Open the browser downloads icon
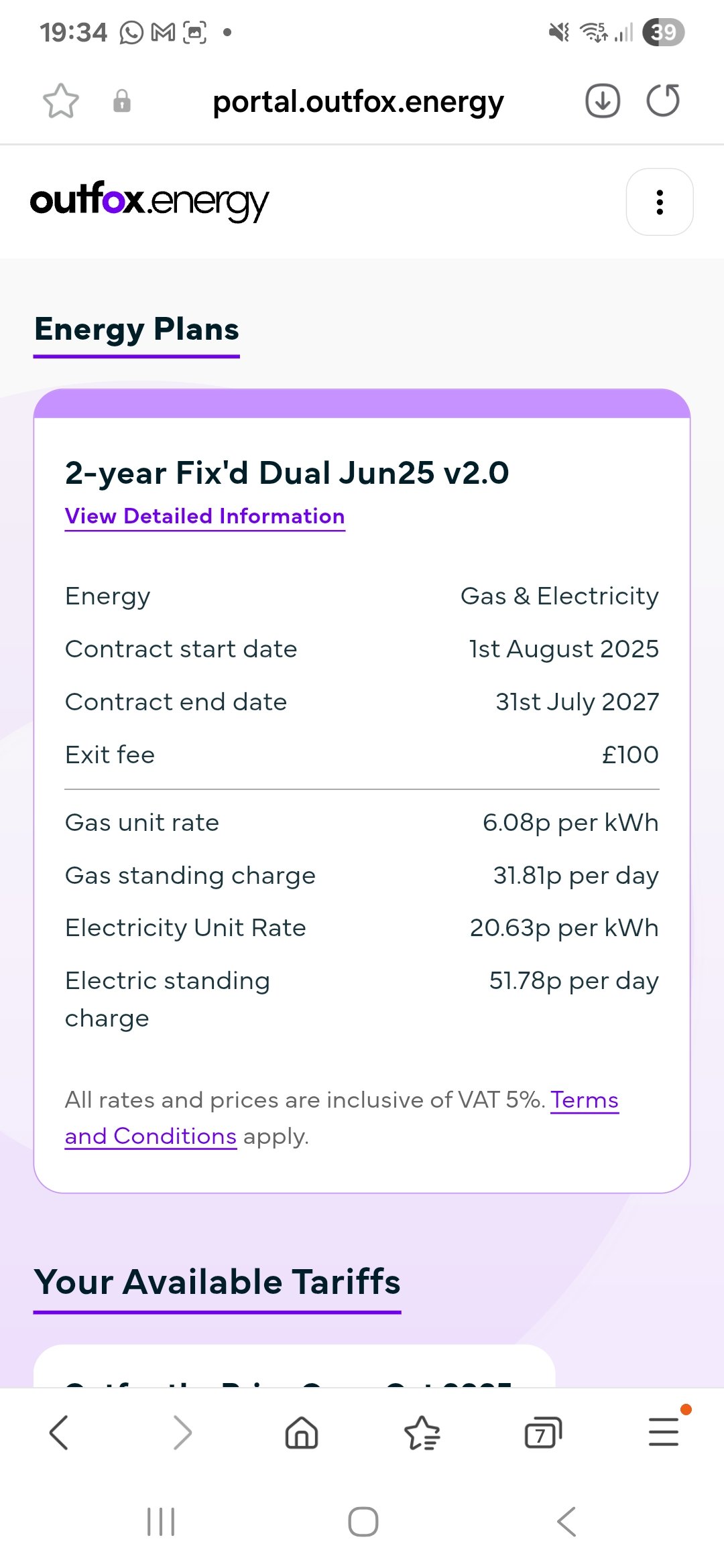Viewport: 724px width, 1568px height. 603,101
